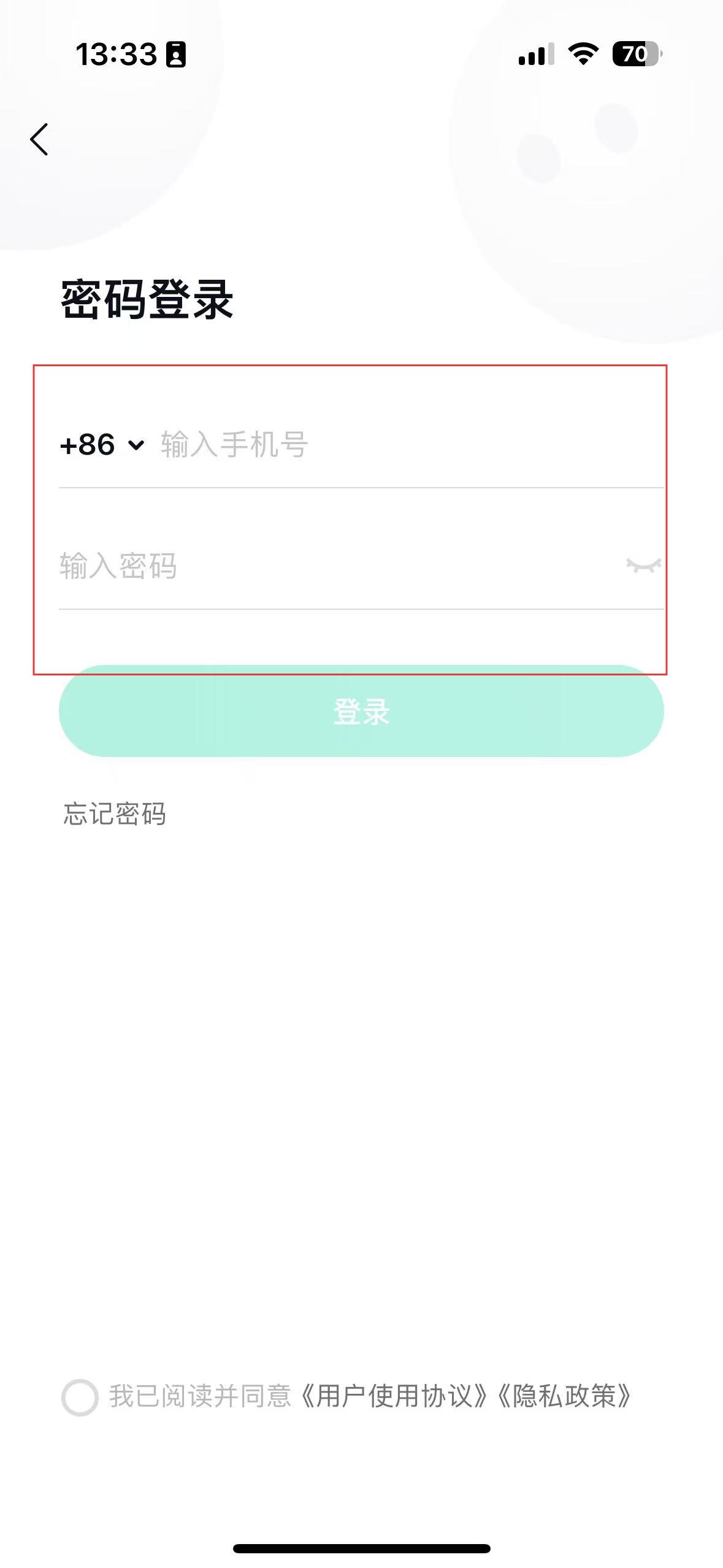Tap the 输入手机号 phone number field
723x1568 pixels.
pos(411,445)
